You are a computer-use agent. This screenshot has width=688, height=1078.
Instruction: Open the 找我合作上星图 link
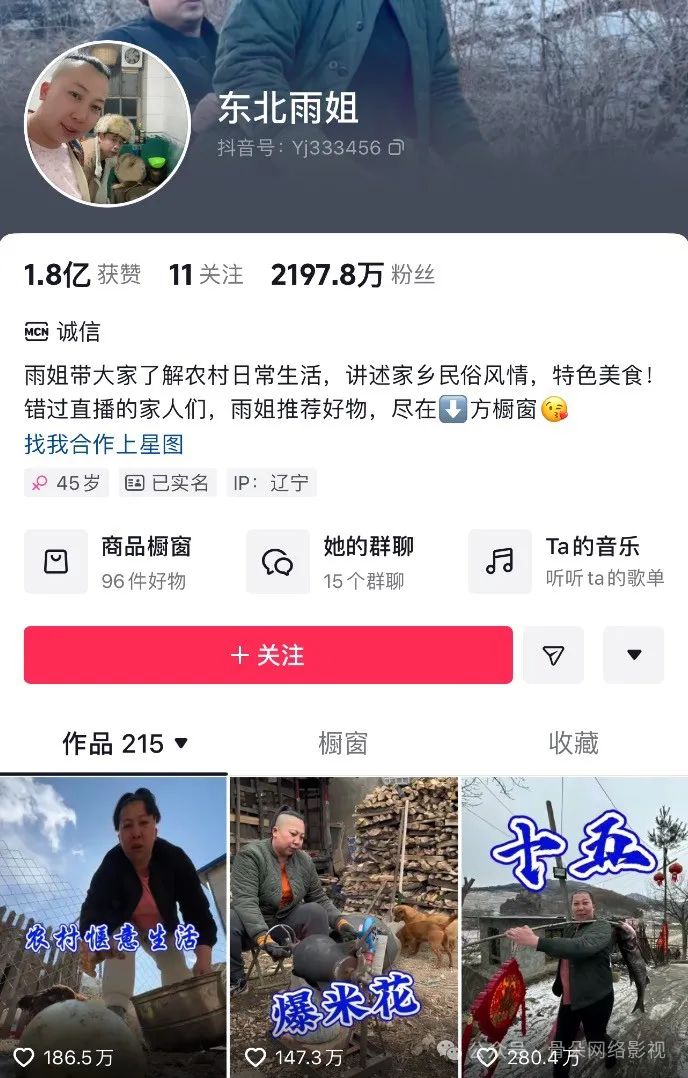(104, 444)
